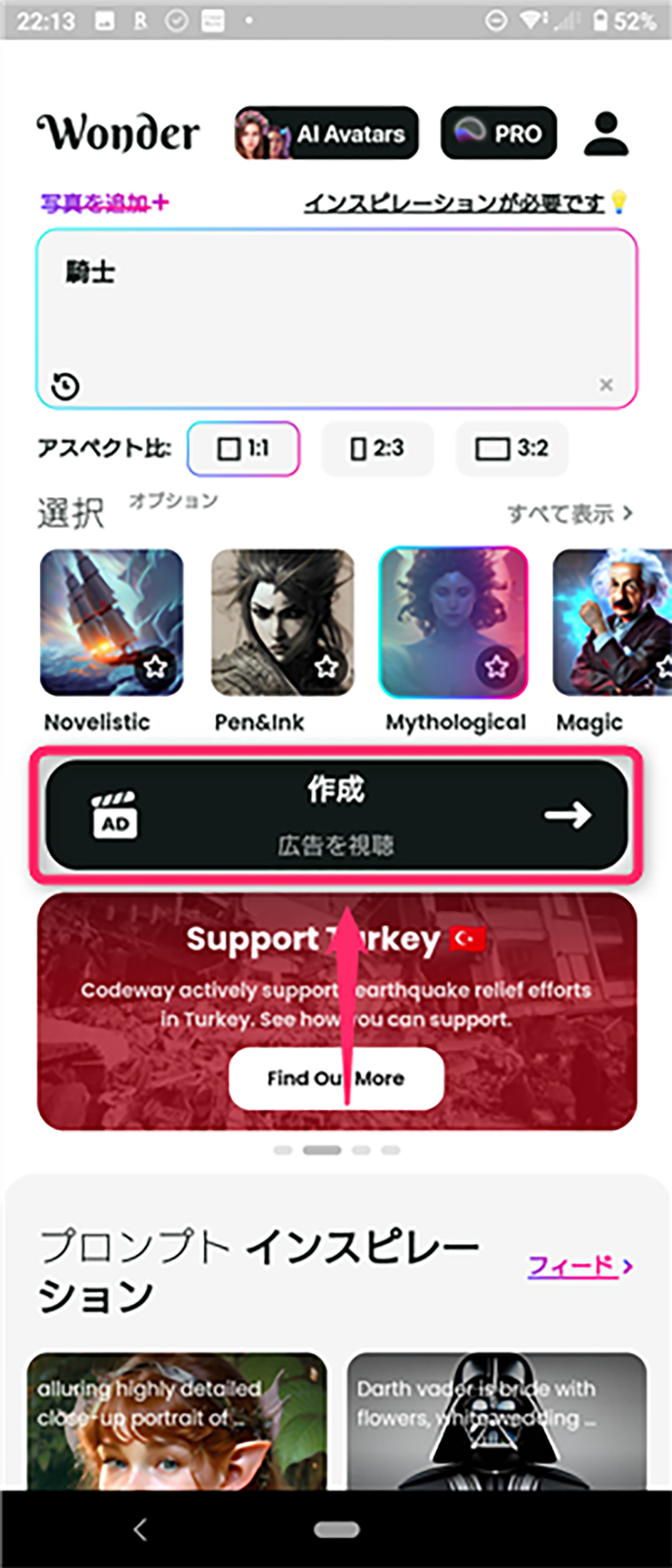Open the Darth Vader prompt inspiration card
The image size is (672, 1568).
click(496, 1420)
